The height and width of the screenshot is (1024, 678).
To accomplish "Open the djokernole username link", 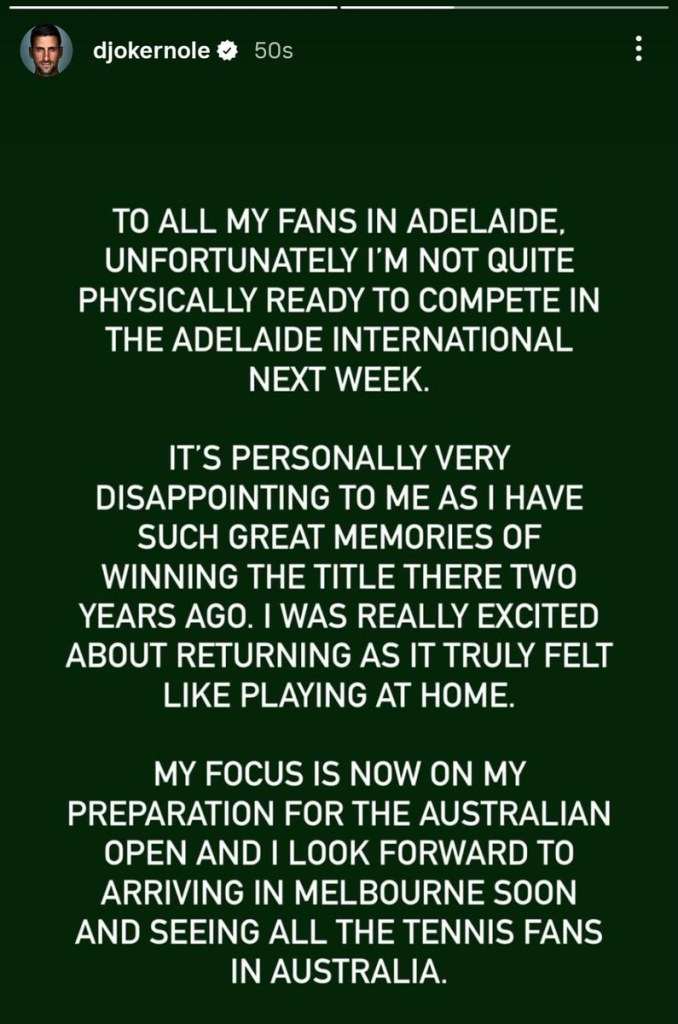I will 150,51.
